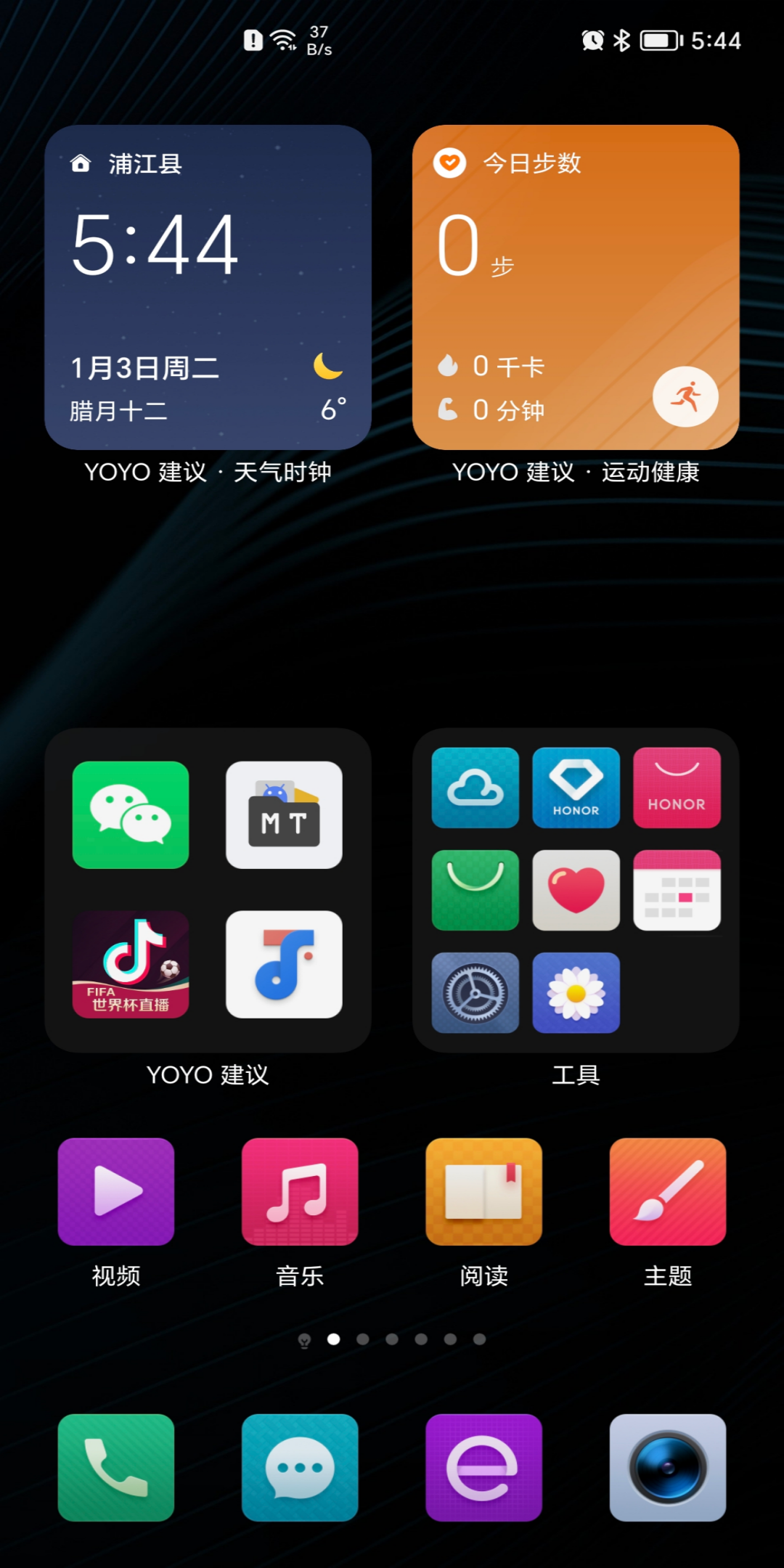Open the pink HONOR shopping app
The height and width of the screenshot is (1568, 784).
coord(677,788)
